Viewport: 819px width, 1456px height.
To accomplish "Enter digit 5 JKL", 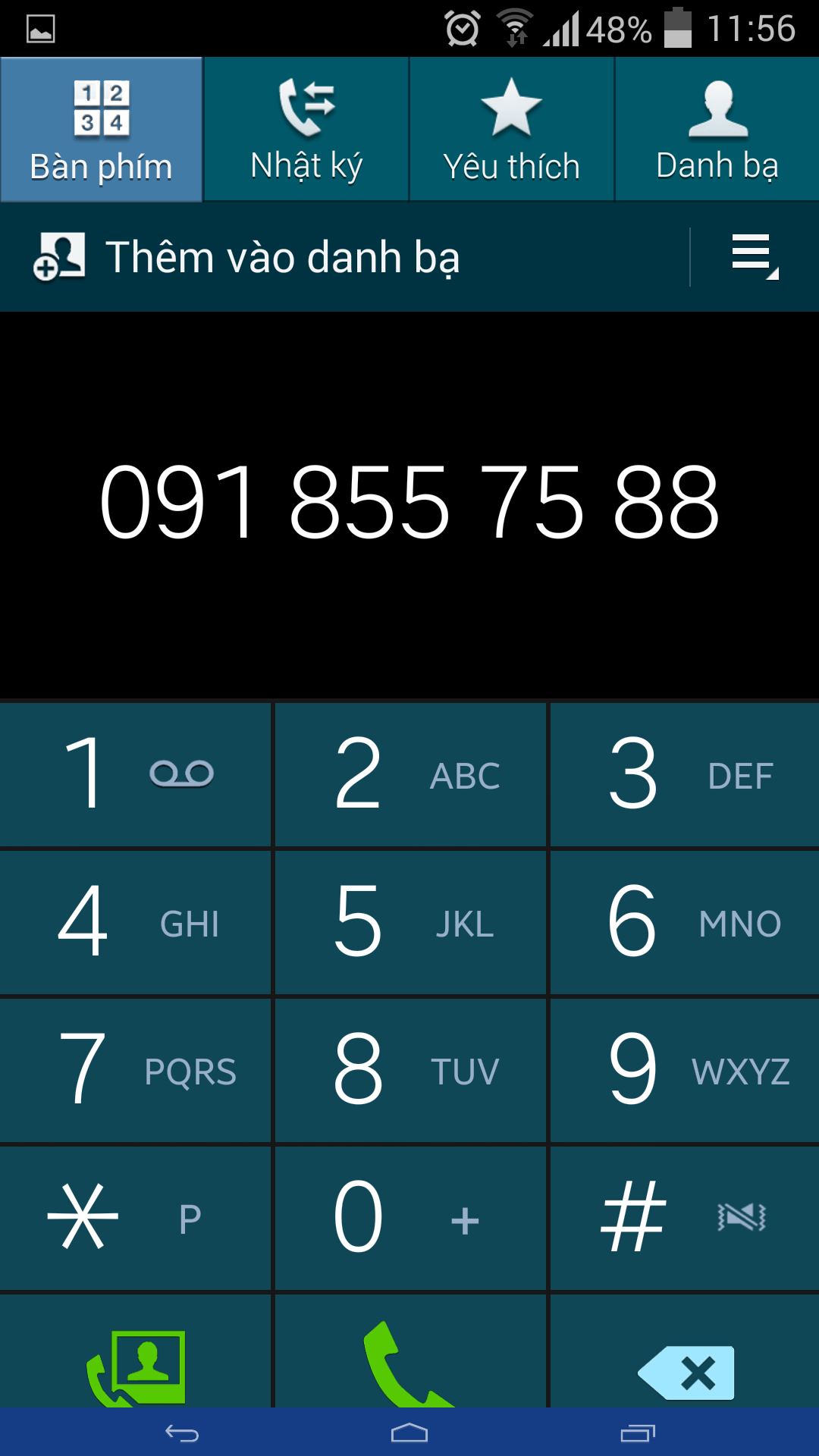I will tap(410, 922).
